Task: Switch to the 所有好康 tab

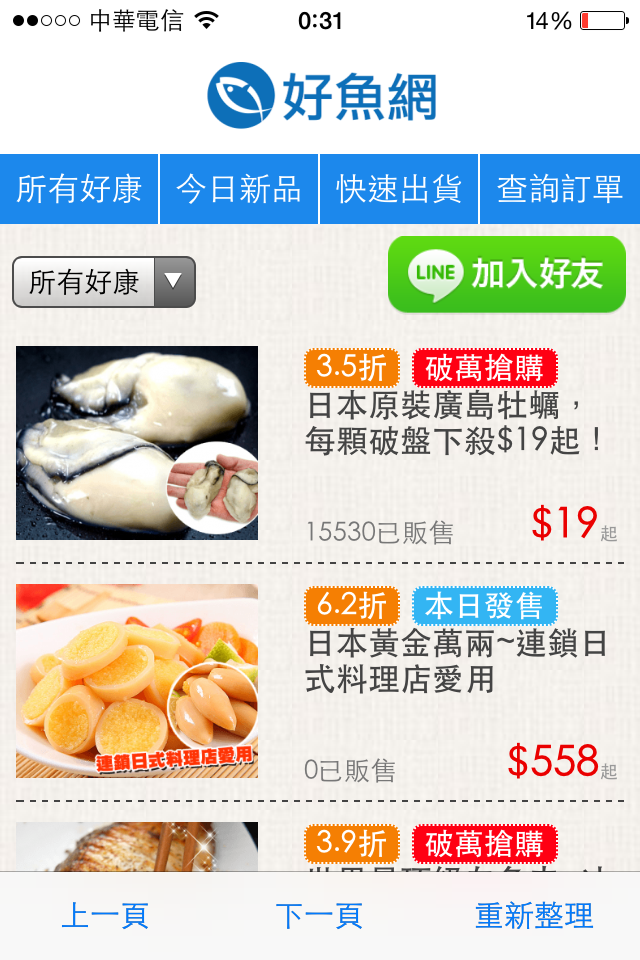Action: click(x=79, y=189)
